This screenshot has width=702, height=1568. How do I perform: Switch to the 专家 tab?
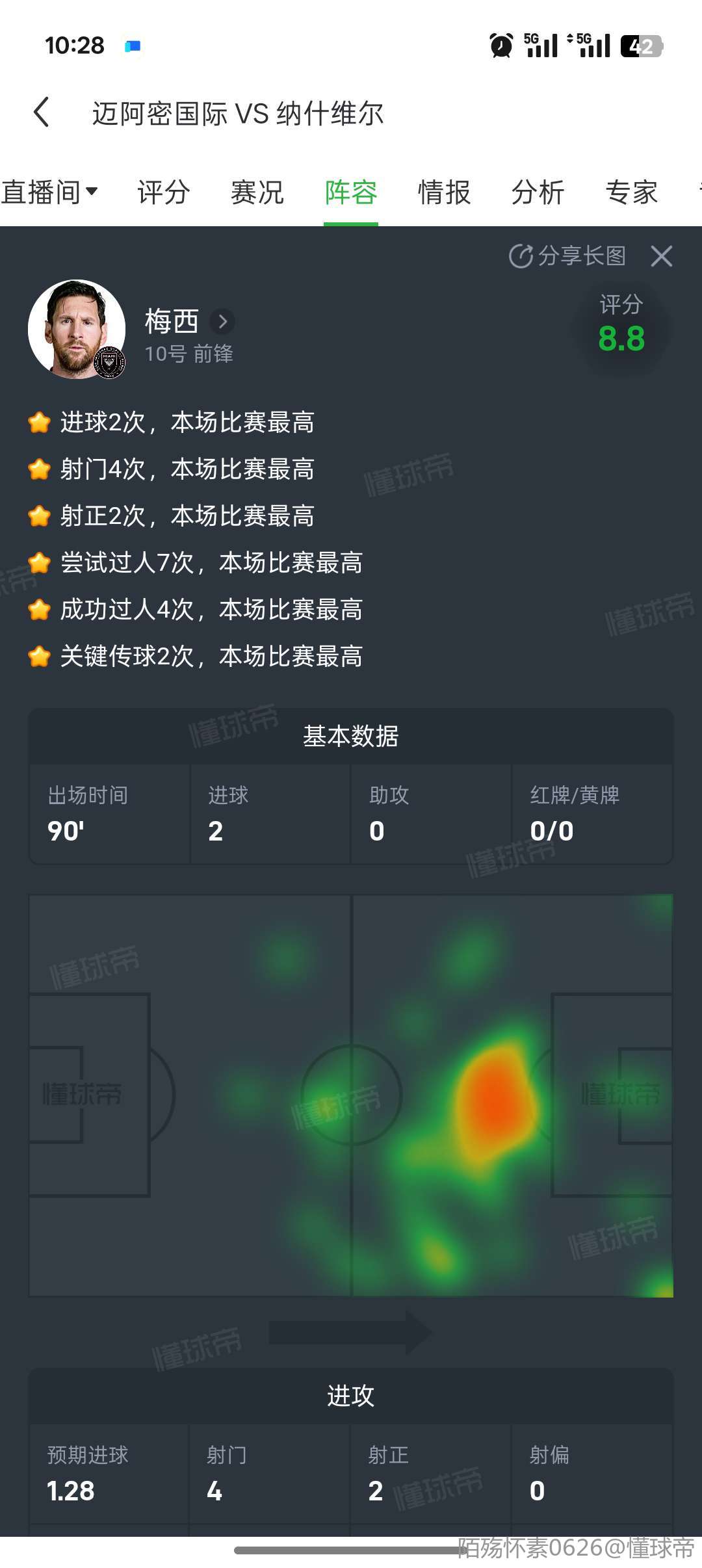[x=631, y=192]
